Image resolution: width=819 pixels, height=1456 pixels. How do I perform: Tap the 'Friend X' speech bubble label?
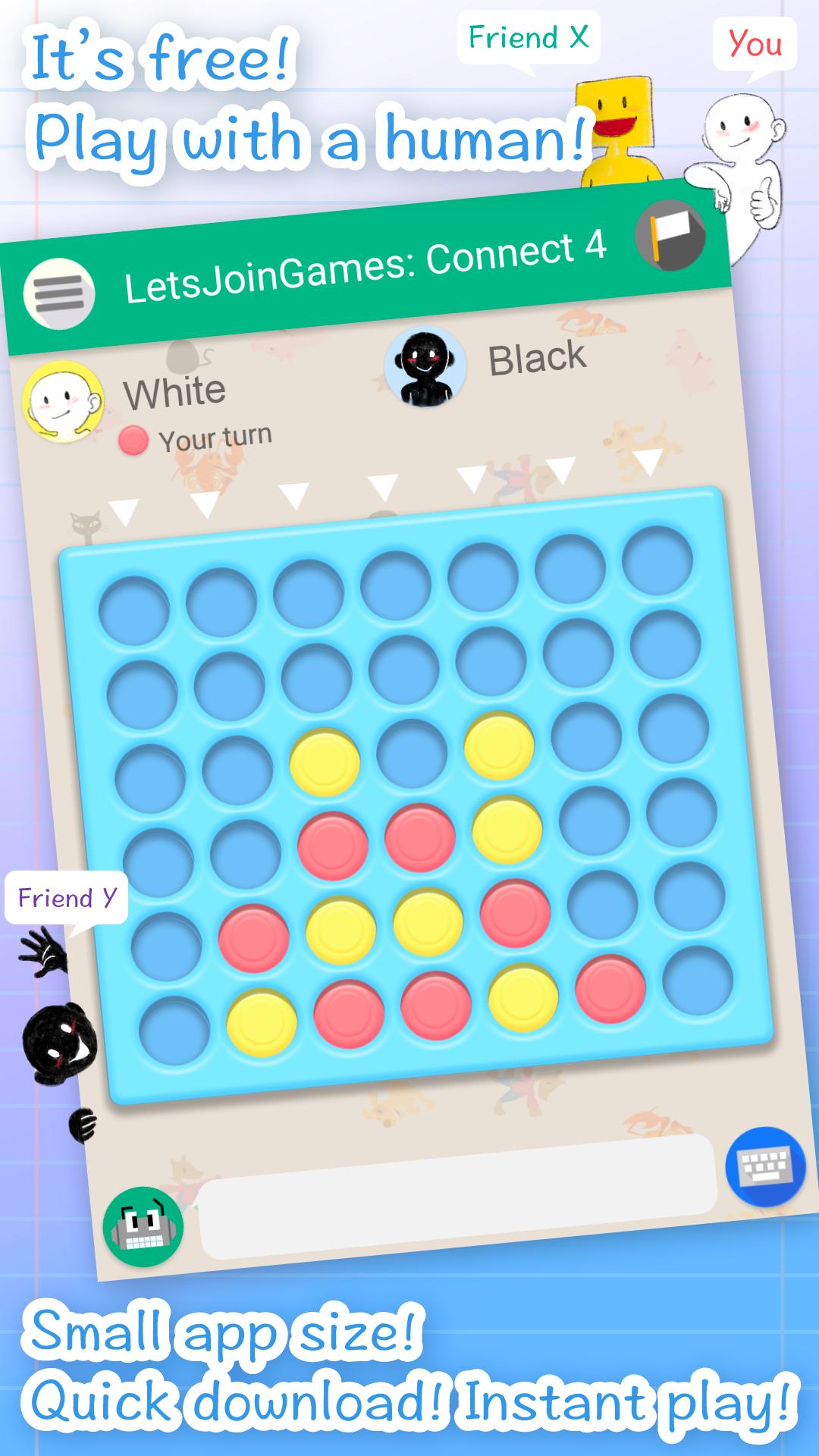point(529,38)
